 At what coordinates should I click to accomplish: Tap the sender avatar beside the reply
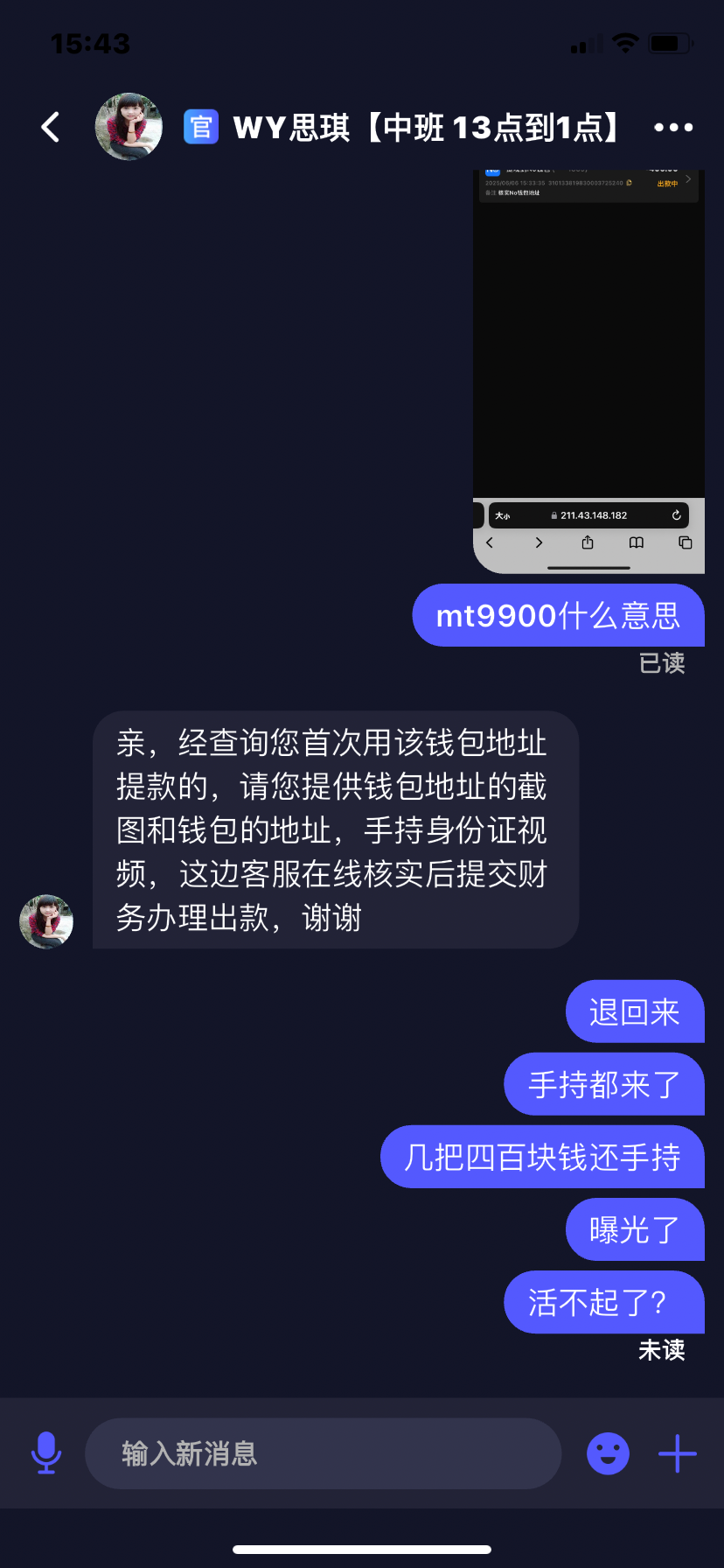[46, 921]
